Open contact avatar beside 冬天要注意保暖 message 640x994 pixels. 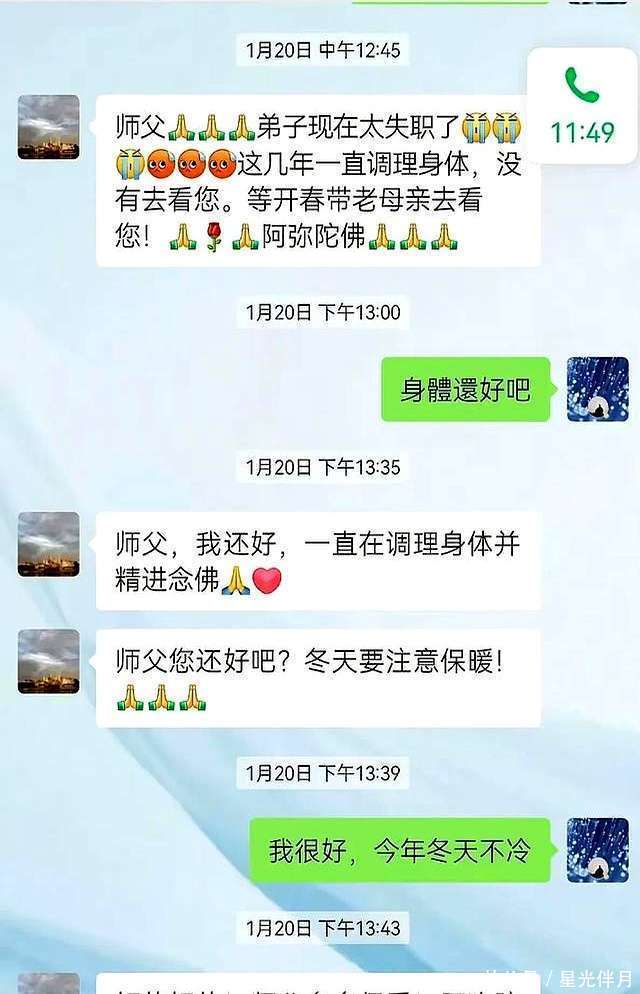click(48, 661)
